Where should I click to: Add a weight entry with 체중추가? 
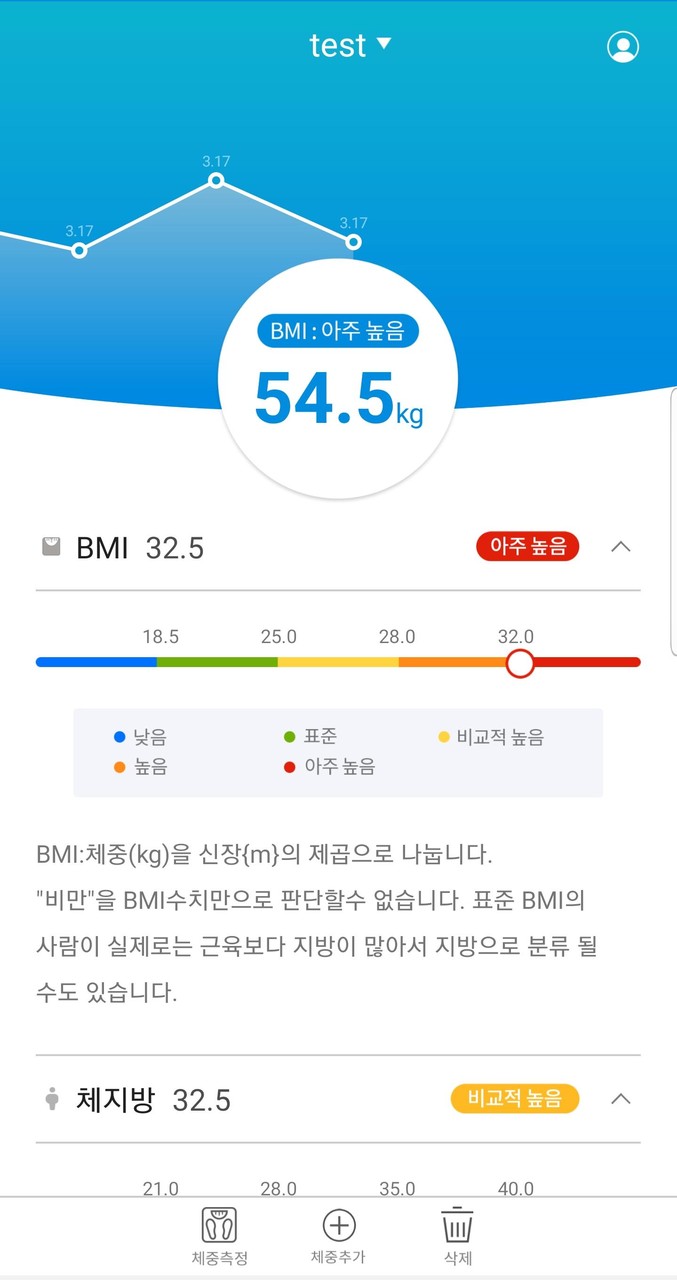click(x=339, y=1236)
